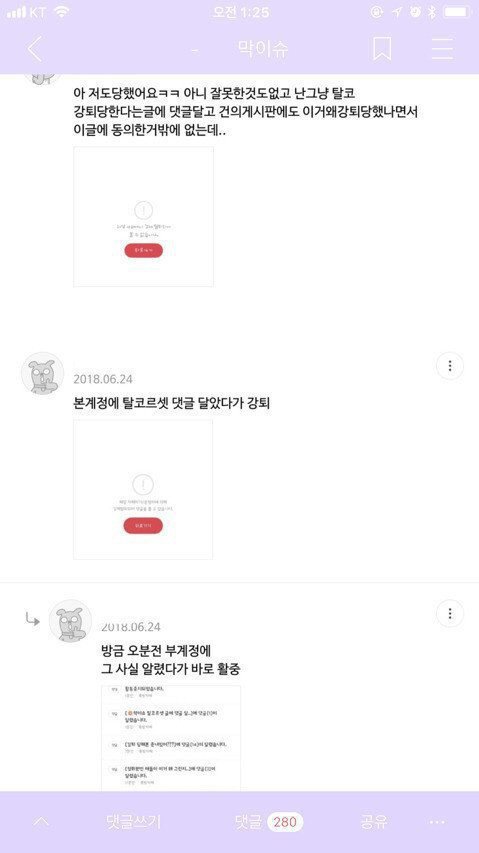View image under the 아 저도당했어요 comment

144,217
